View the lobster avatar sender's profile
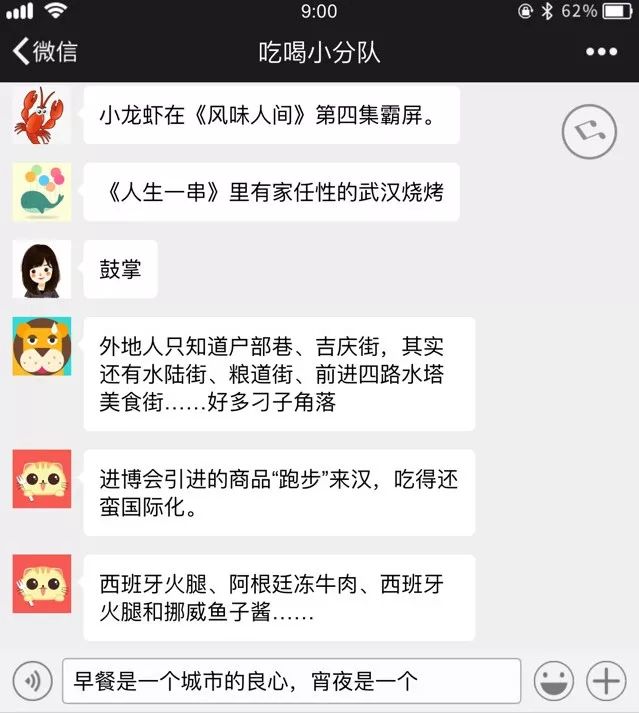Screen dimensions: 639x713 pyautogui.click(x=41, y=114)
